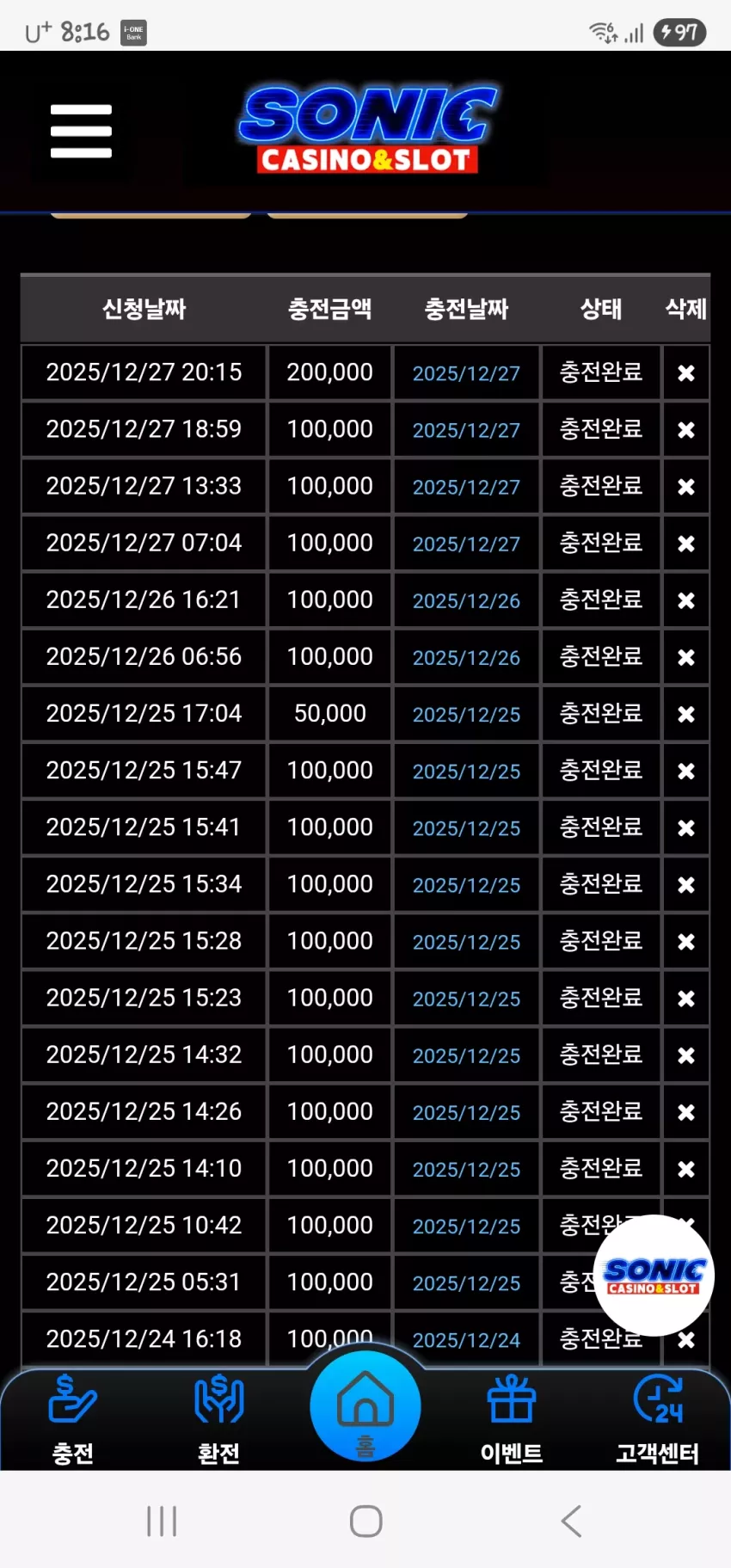The height and width of the screenshot is (1568, 731).
Task: Delete the 2025/12/26 16:21 charge record
Action: [x=685, y=600]
